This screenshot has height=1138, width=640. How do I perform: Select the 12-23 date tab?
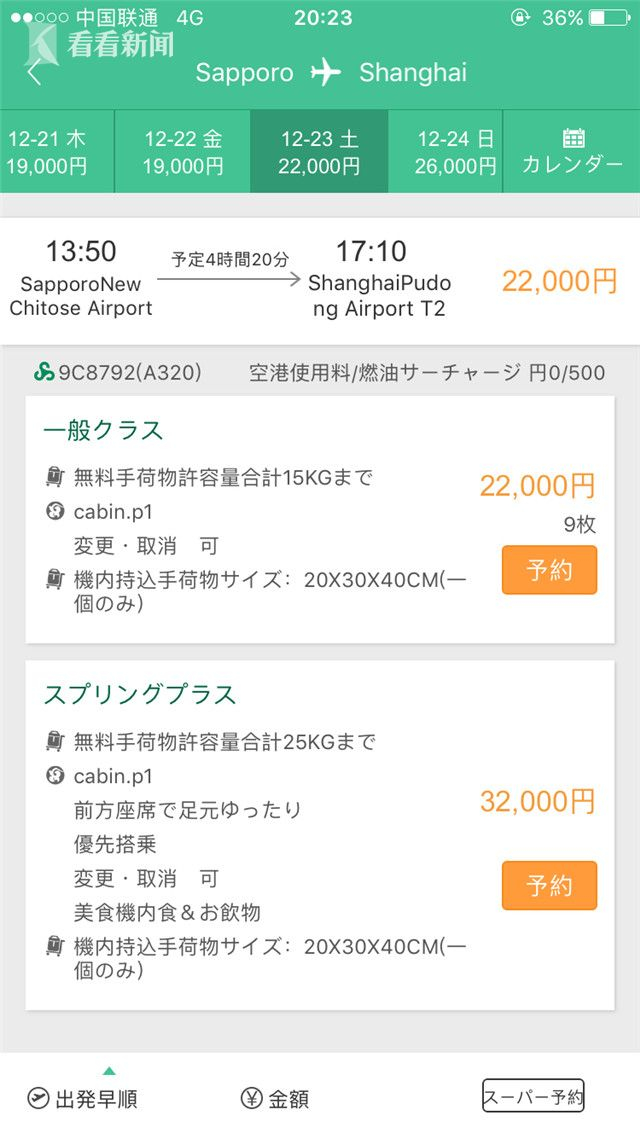[x=319, y=152]
